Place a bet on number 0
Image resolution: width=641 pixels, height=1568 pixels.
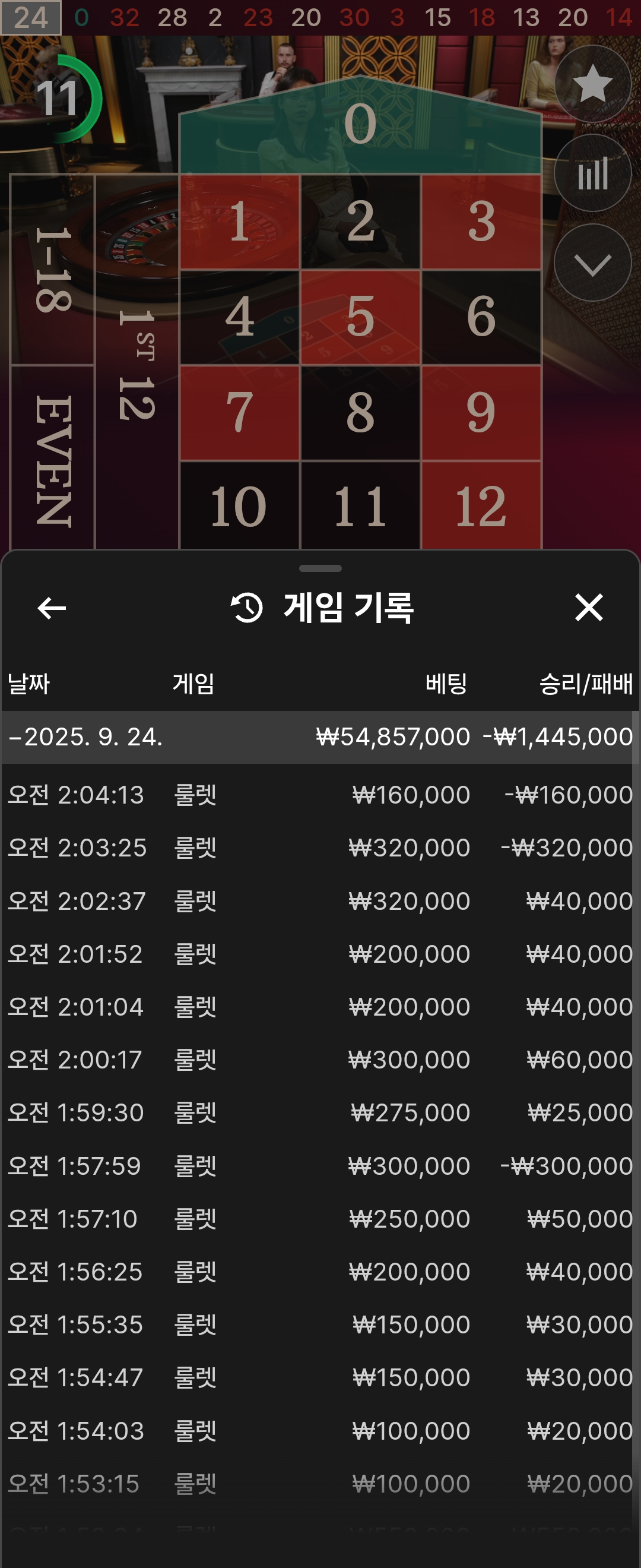point(360,125)
